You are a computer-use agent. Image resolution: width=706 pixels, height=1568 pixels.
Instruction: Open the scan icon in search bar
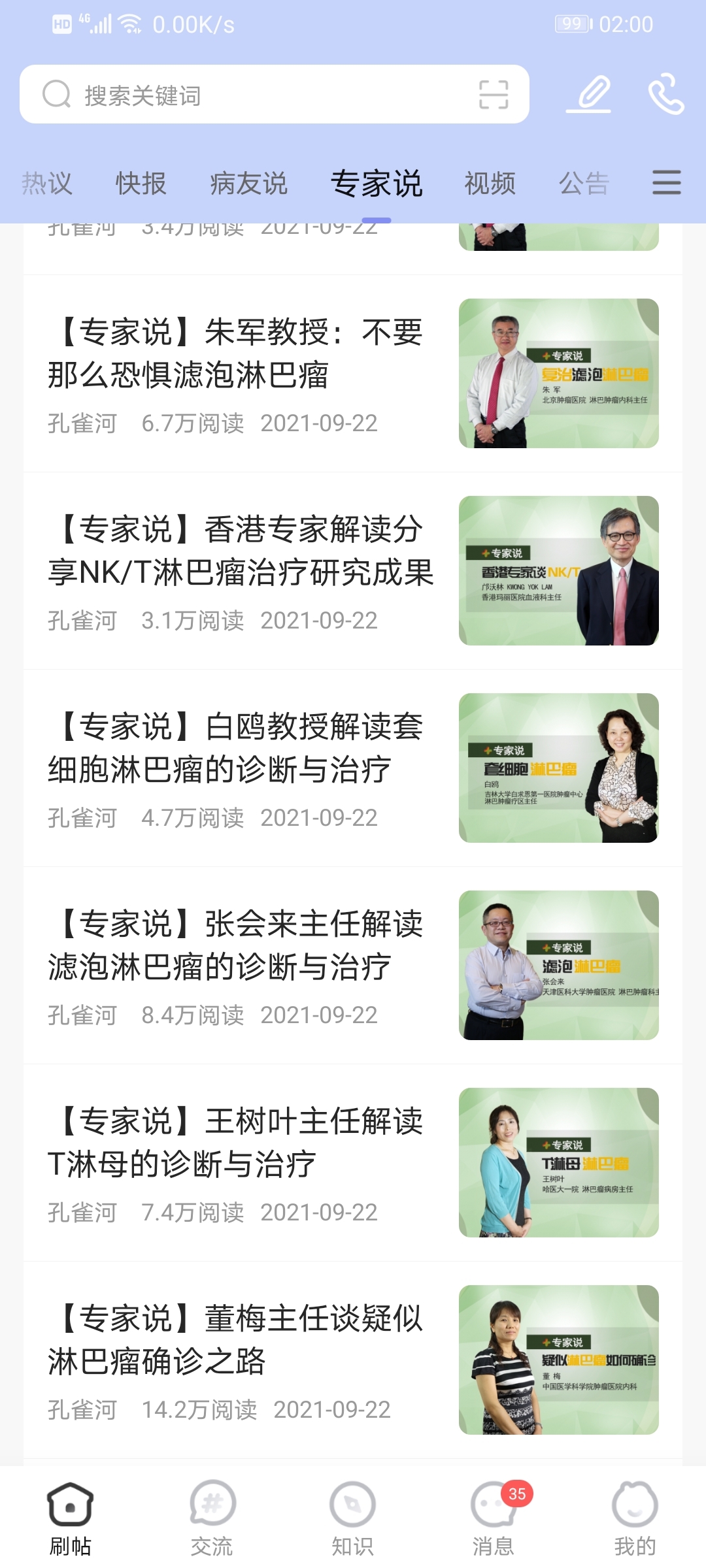point(493,94)
